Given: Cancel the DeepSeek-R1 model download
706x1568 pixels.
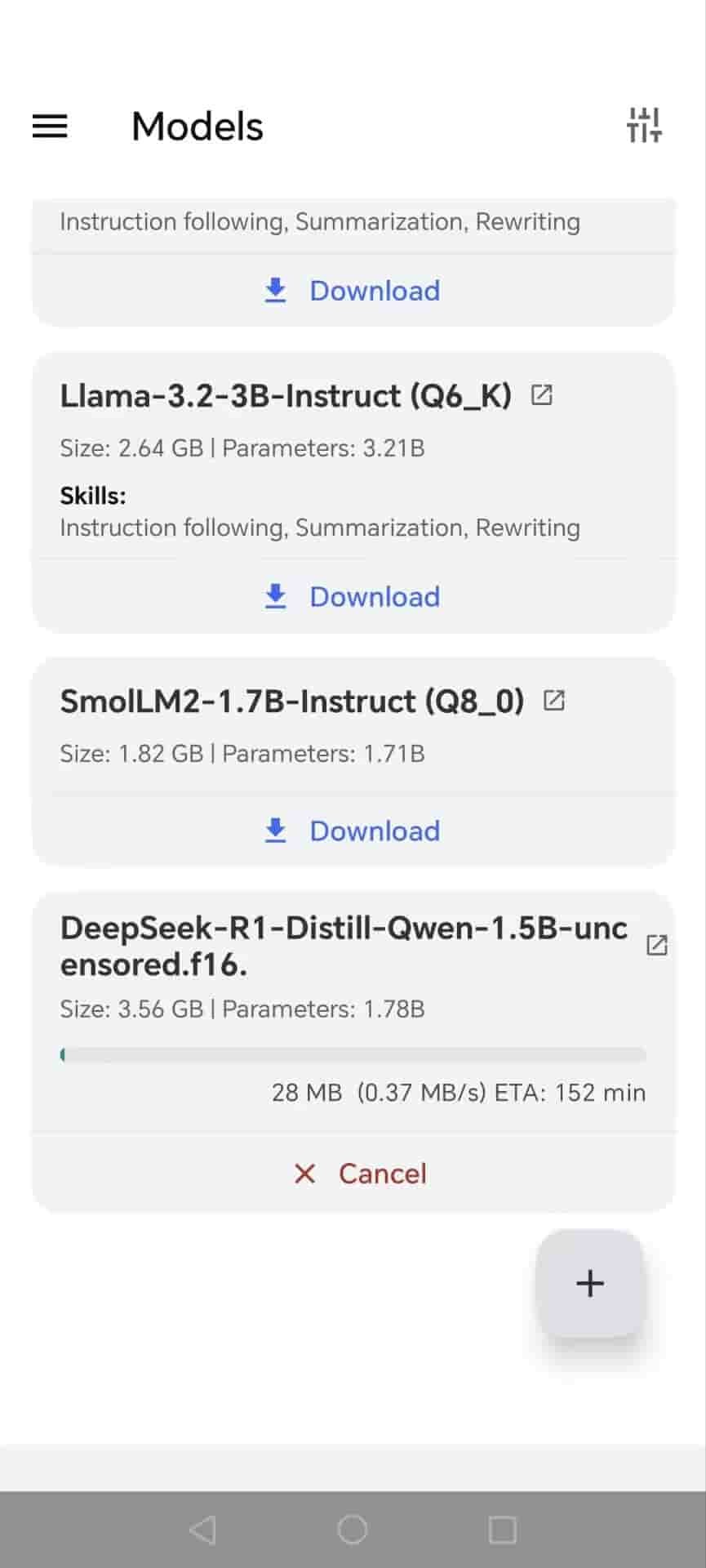Looking at the screenshot, I should (x=353, y=1174).
